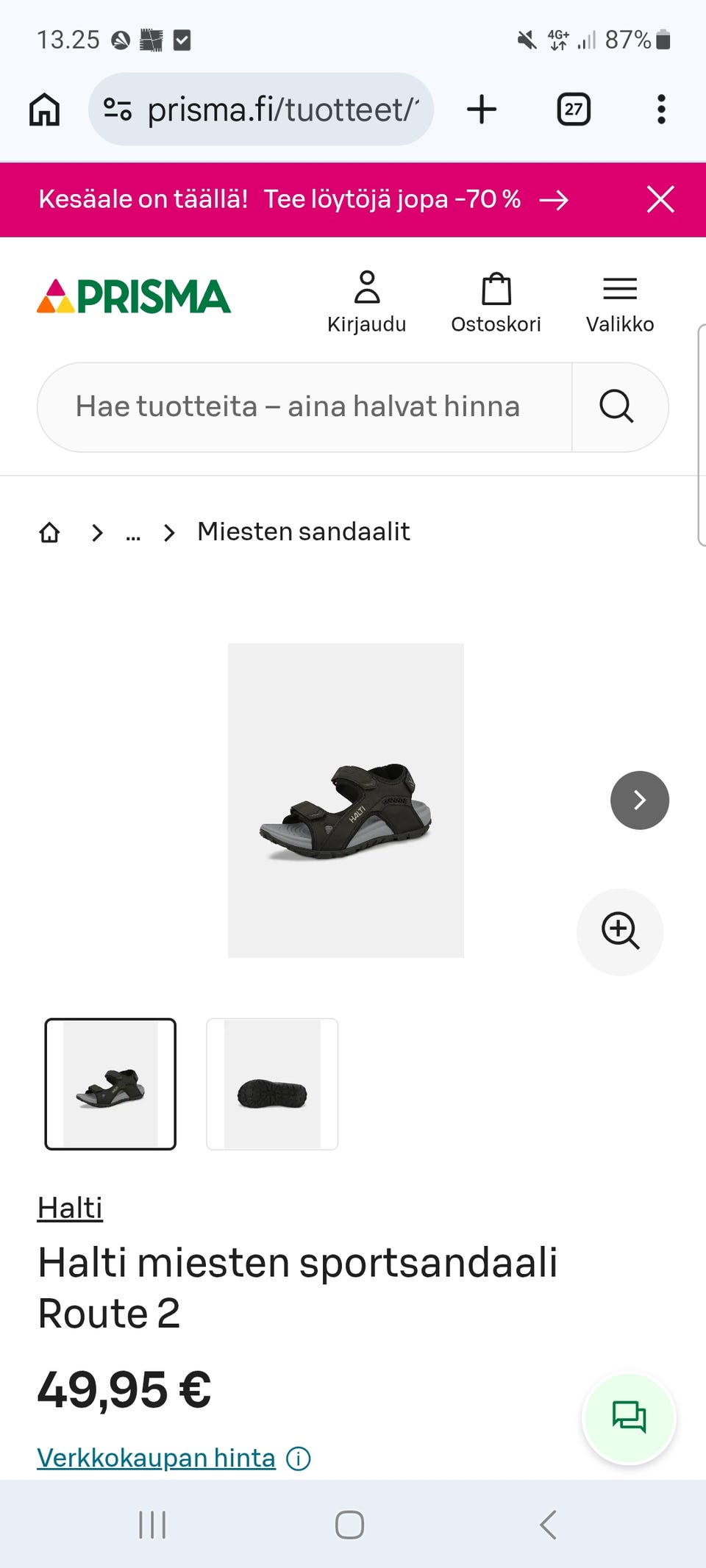Image resolution: width=706 pixels, height=1568 pixels.
Task: Open the tab switcher showing 27
Action: (574, 110)
